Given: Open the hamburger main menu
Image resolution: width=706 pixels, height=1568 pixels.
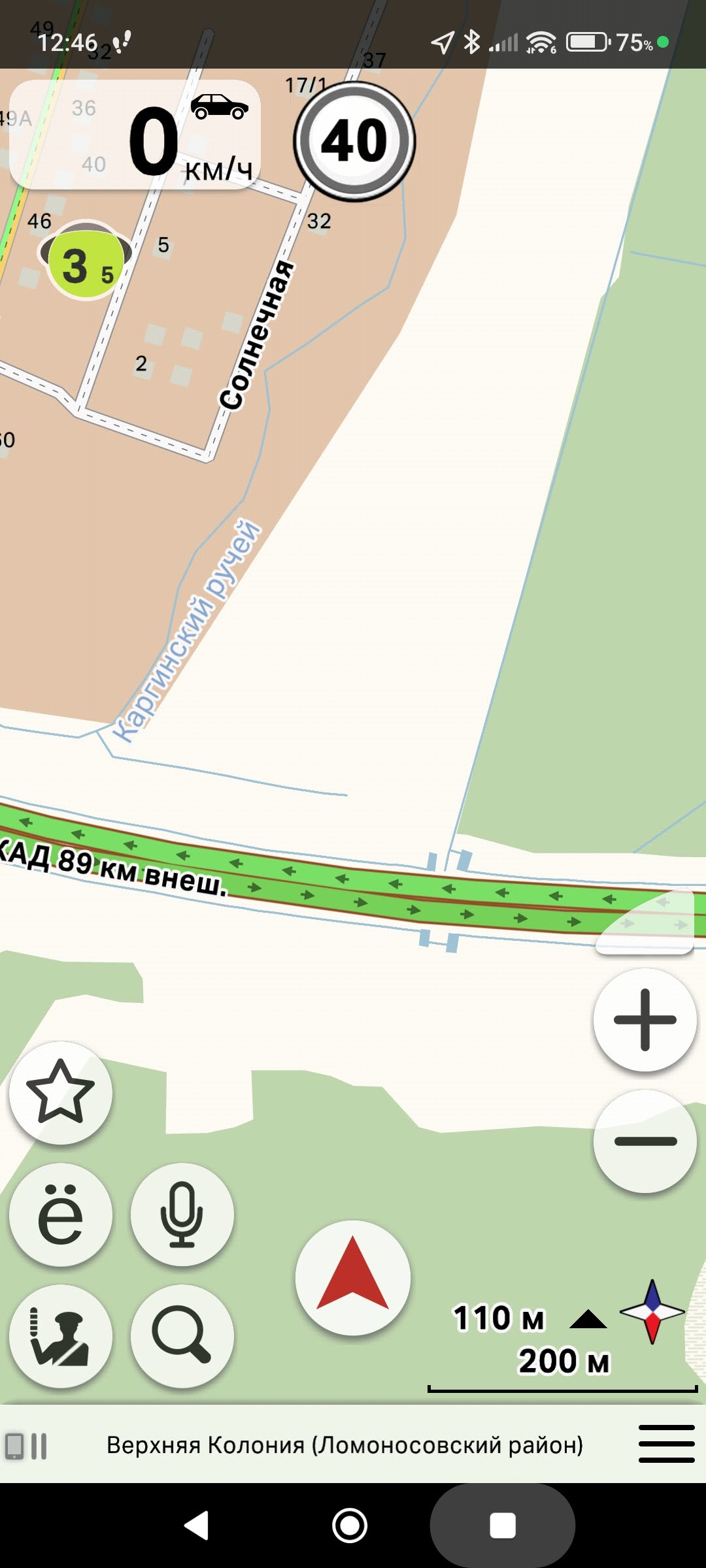Looking at the screenshot, I should (x=666, y=1444).
